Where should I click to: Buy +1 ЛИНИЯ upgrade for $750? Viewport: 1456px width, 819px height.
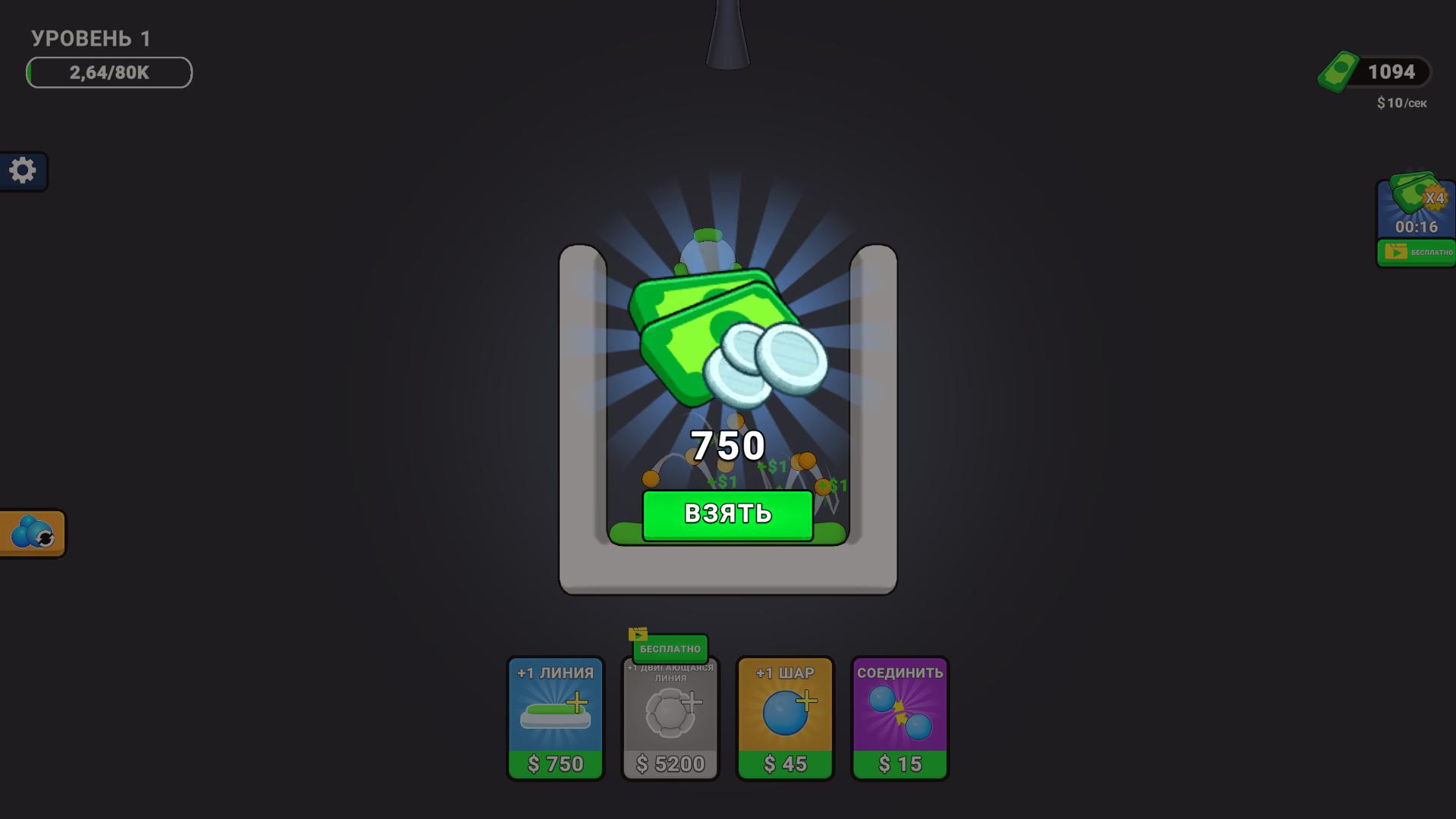tap(555, 718)
